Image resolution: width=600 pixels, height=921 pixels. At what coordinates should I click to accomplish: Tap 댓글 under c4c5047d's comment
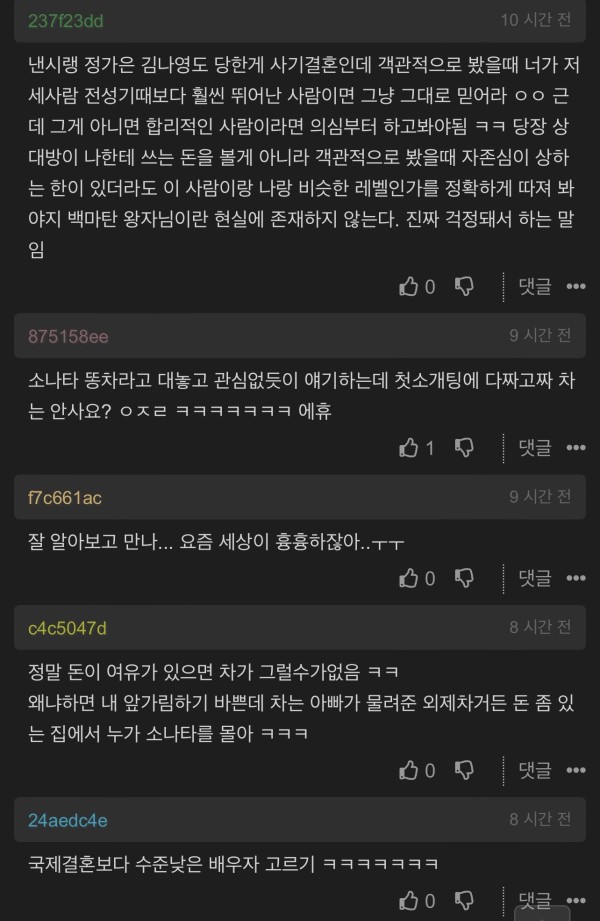coord(535,770)
